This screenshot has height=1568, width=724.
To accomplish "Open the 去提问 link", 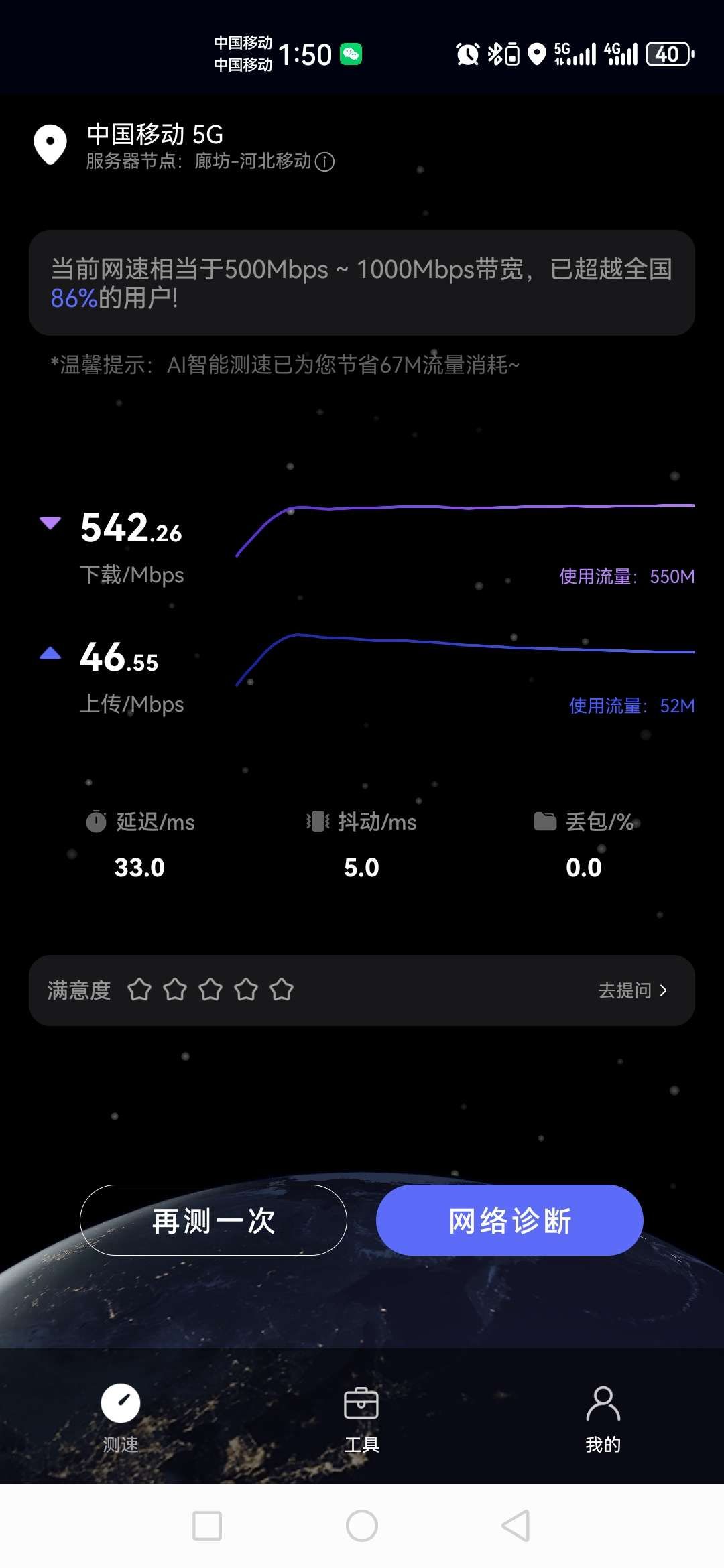I will click(632, 990).
